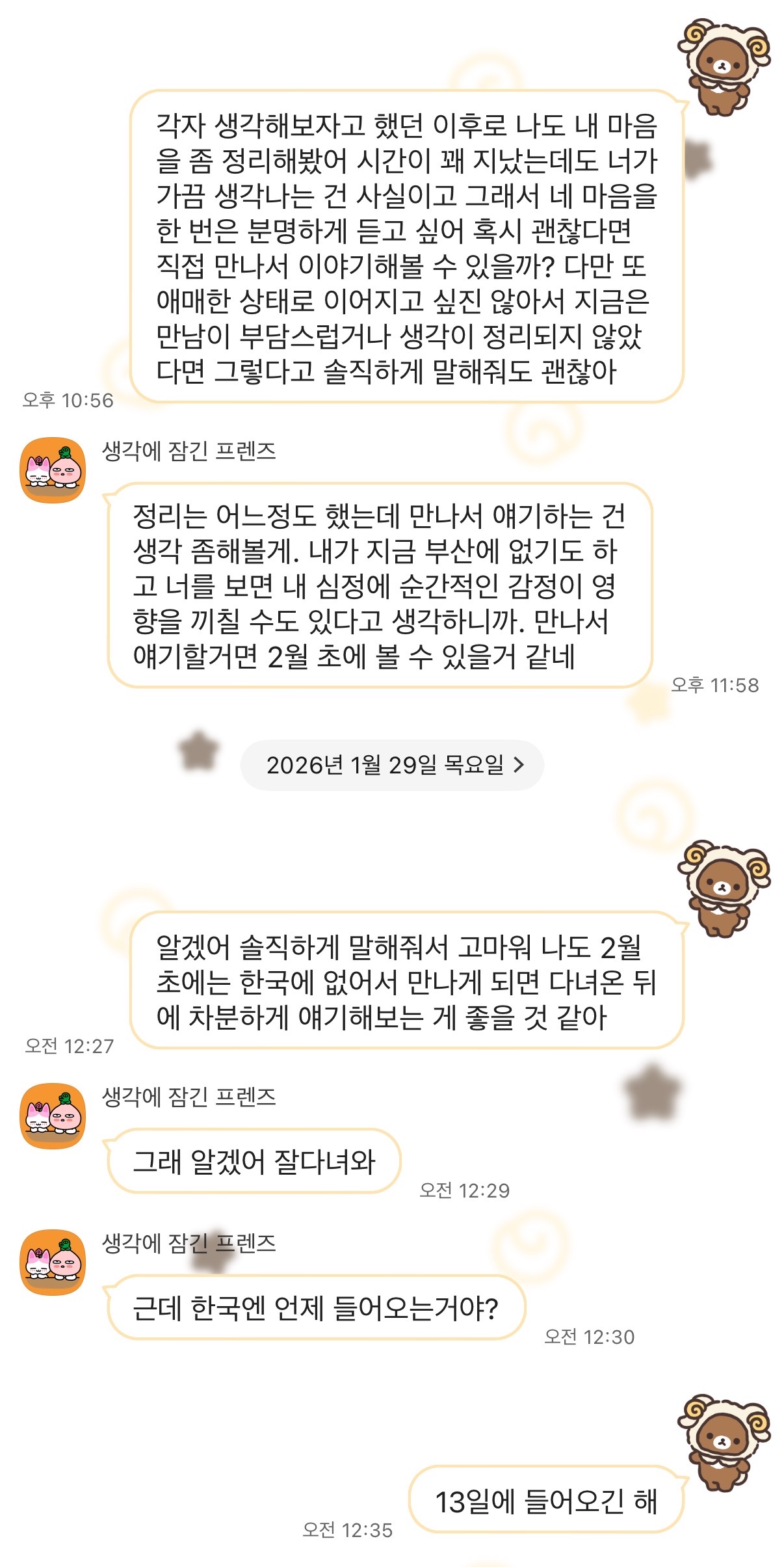The image size is (784, 1567).
Task: Tap friend's avatar beside '그래 알겠어 잘다녀와'
Action: [x=53, y=1116]
